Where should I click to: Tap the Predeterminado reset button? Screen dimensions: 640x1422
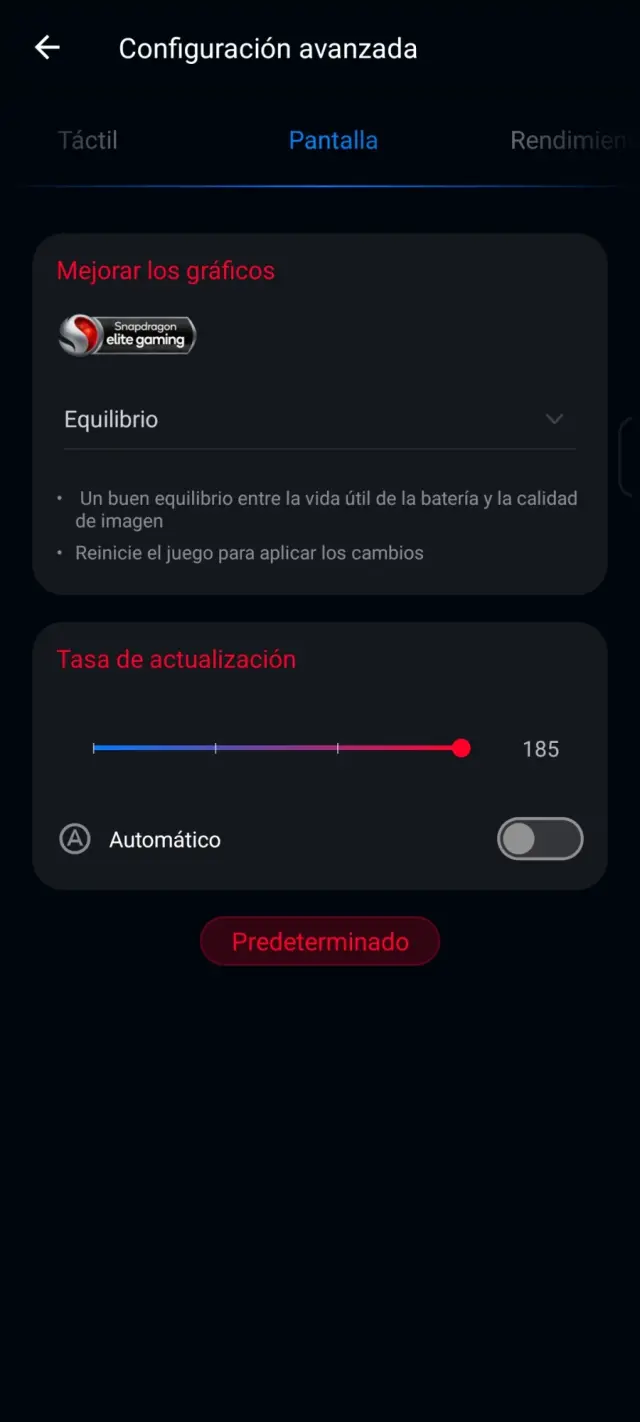[x=320, y=941]
